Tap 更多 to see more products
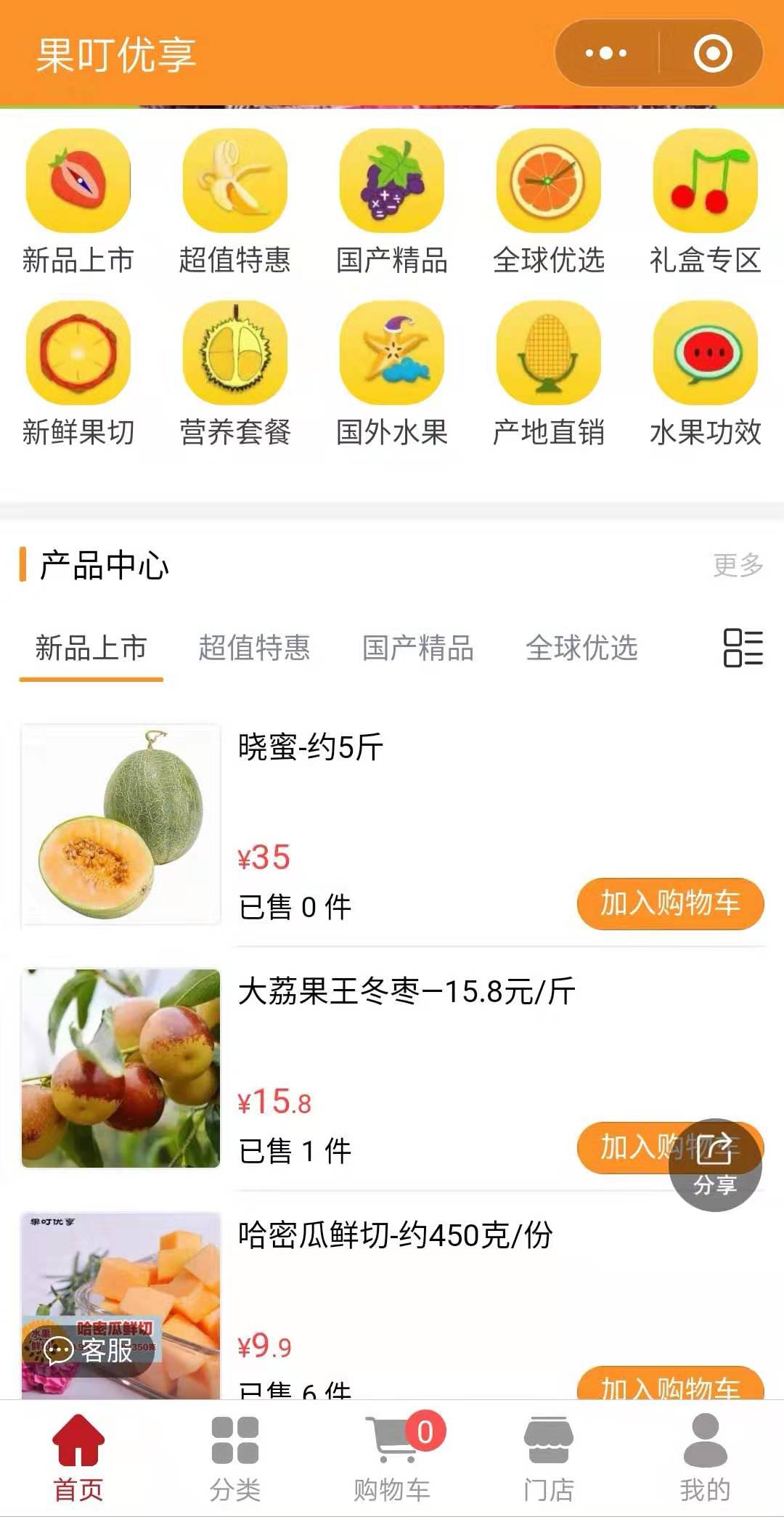 738,565
